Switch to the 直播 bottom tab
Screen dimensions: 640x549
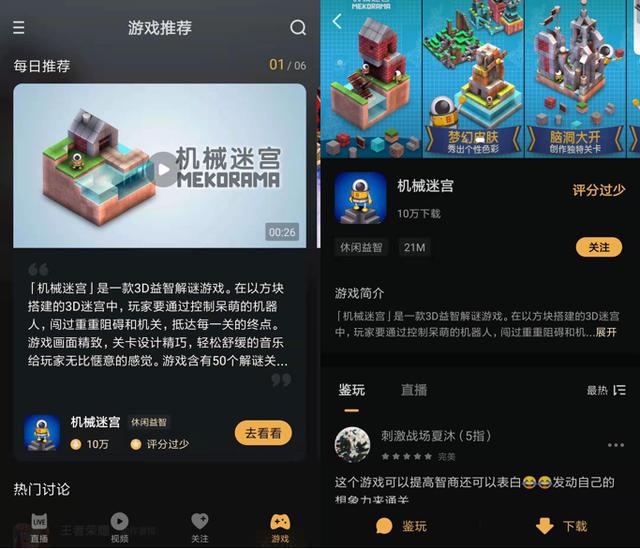click(40, 527)
